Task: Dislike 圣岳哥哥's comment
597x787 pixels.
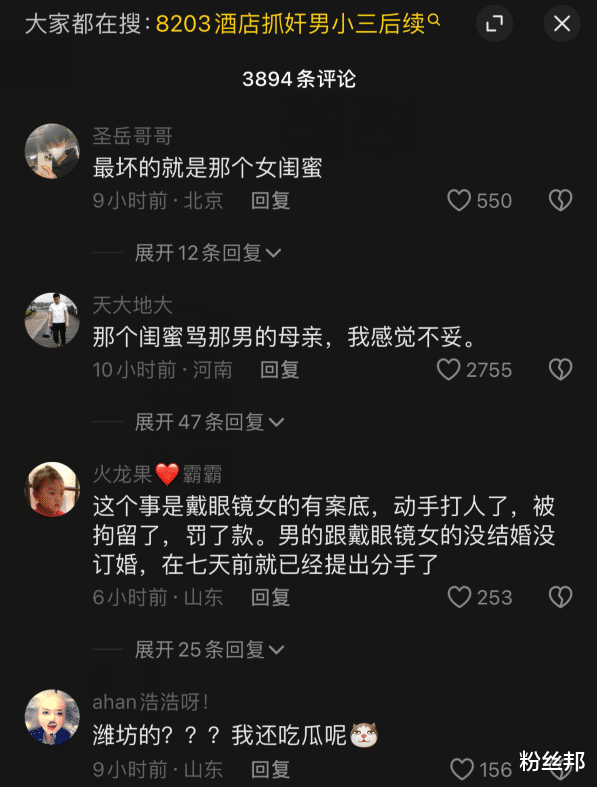Action: (x=560, y=200)
